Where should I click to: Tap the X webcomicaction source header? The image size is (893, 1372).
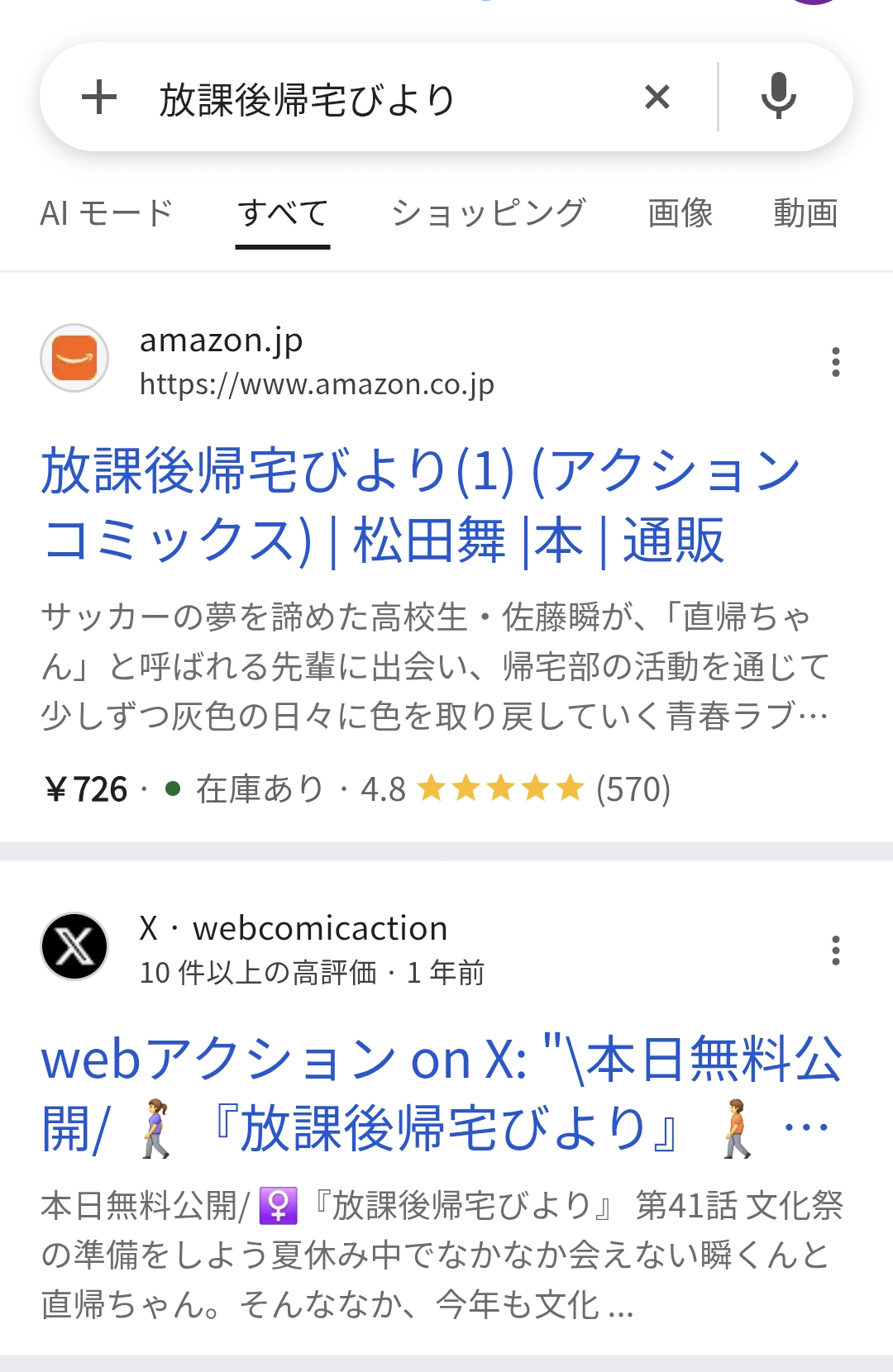(x=263, y=950)
